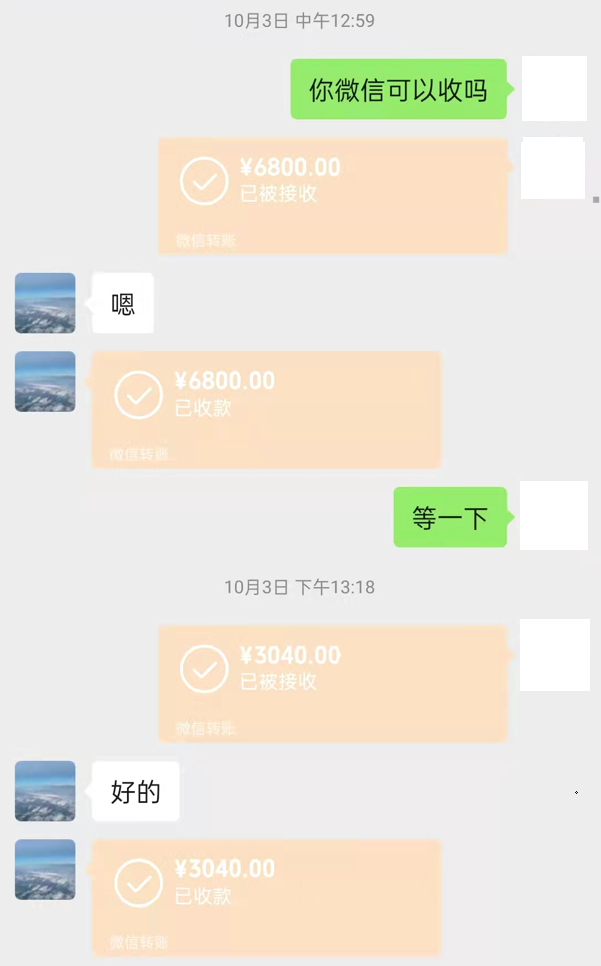601x966 pixels.
Task: View the ¥3040.00 已收款 transfer details
Action: 266,896
